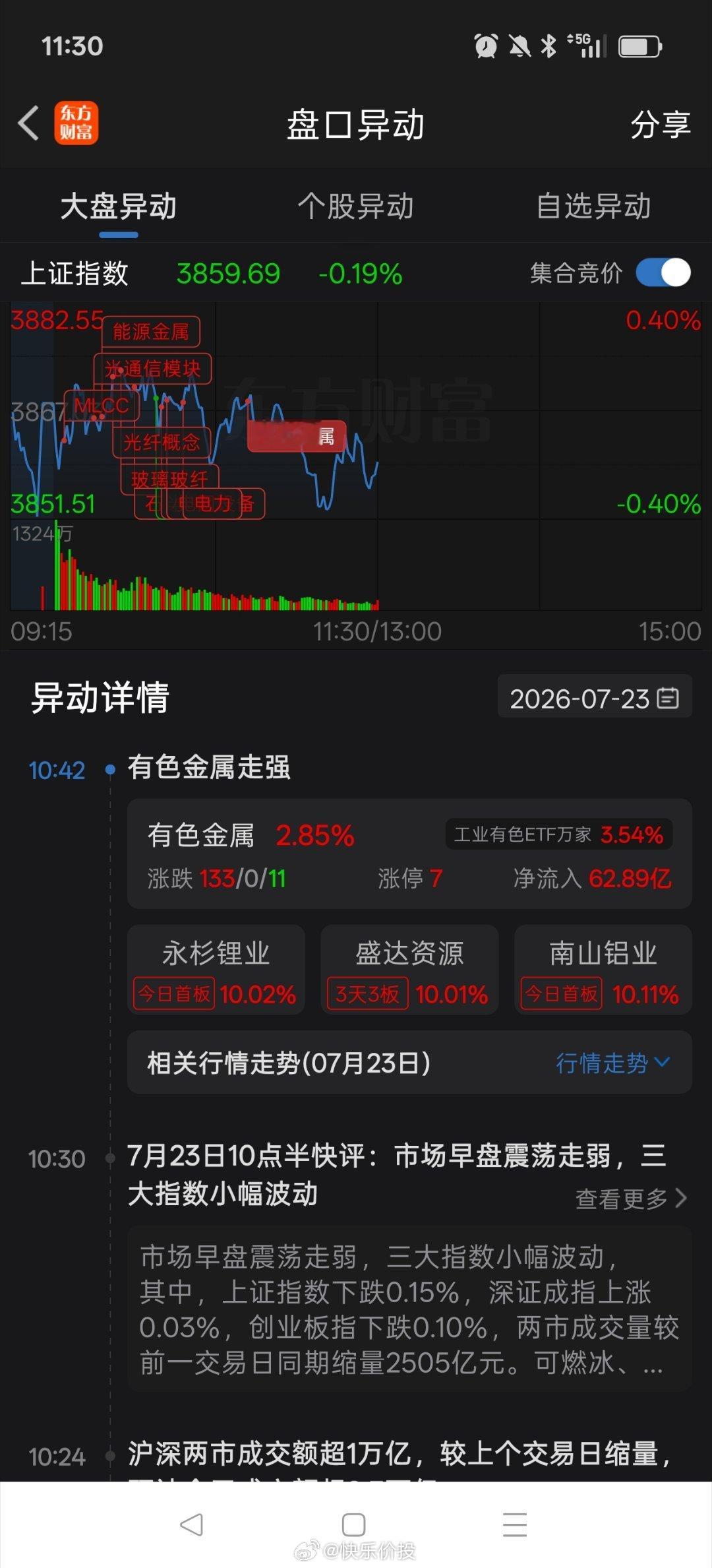
Task: Open recent apps from the navigation bar
Action: click(515, 1524)
